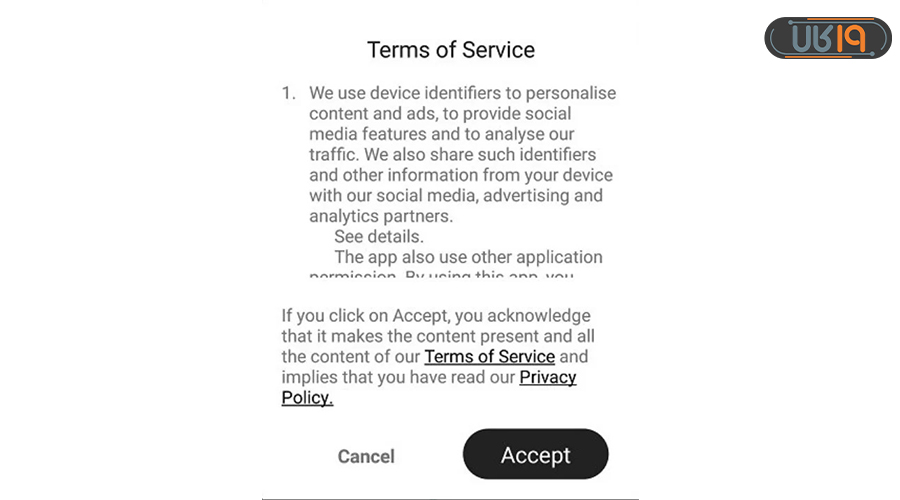This screenshot has height=500, width=900.
Task: Accept the Terms of Service
Action: click(x=535, y=455)
